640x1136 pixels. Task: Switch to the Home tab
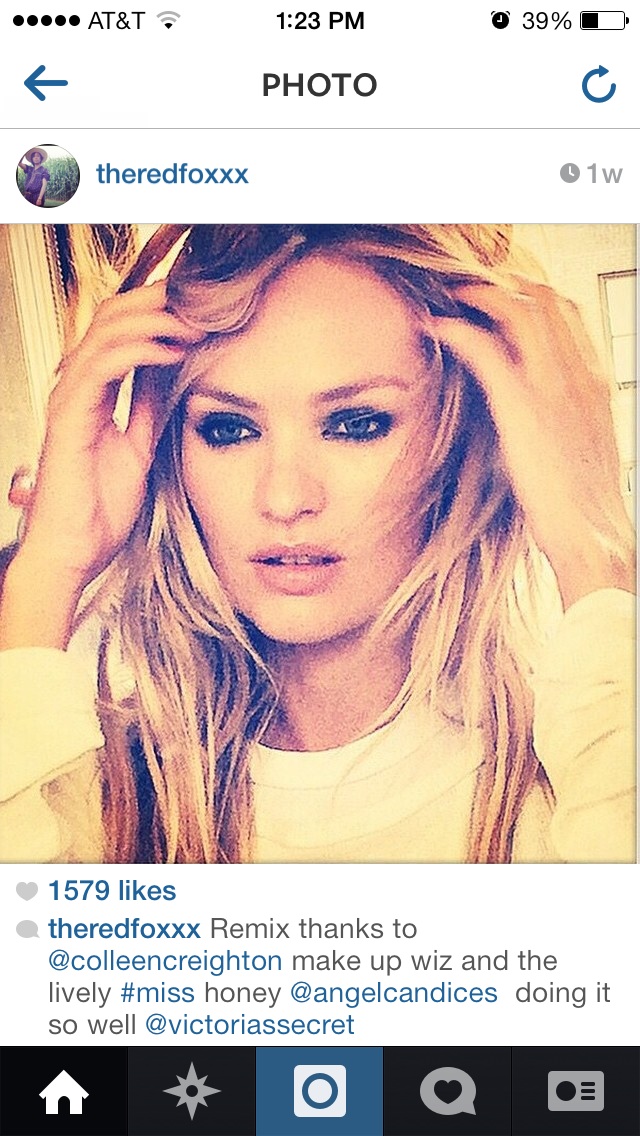click(64, 1092)
